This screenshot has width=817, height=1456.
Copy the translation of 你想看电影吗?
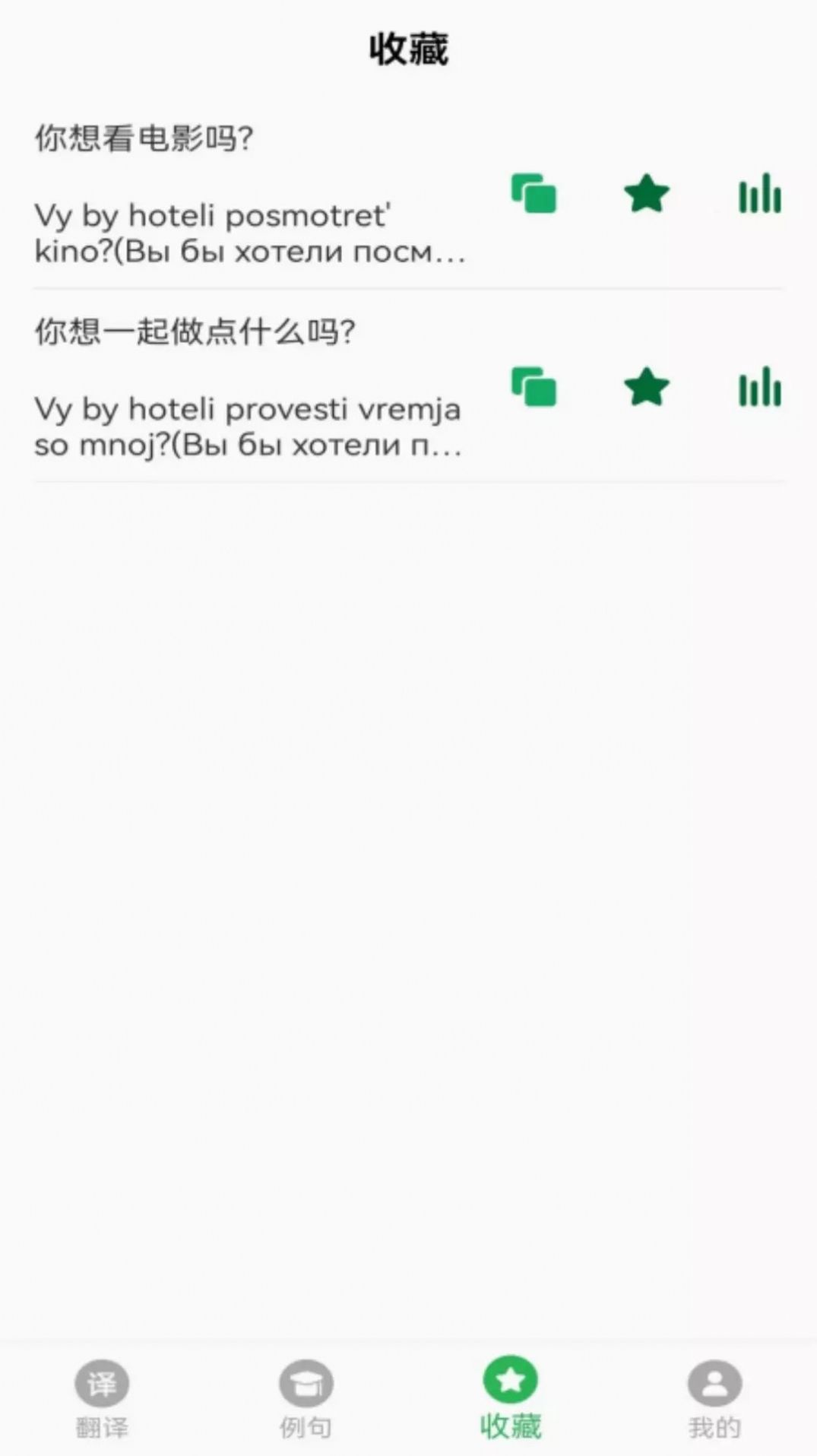(534, 194)
